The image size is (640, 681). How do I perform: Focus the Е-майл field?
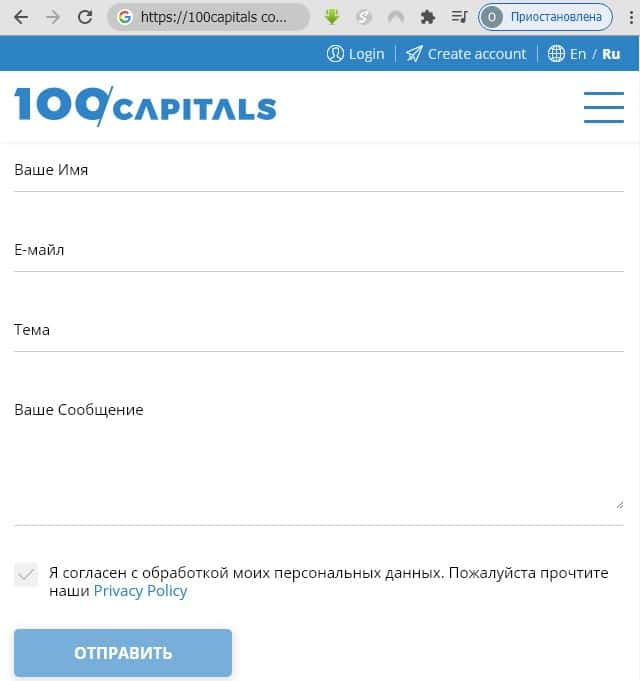point(318,251)
